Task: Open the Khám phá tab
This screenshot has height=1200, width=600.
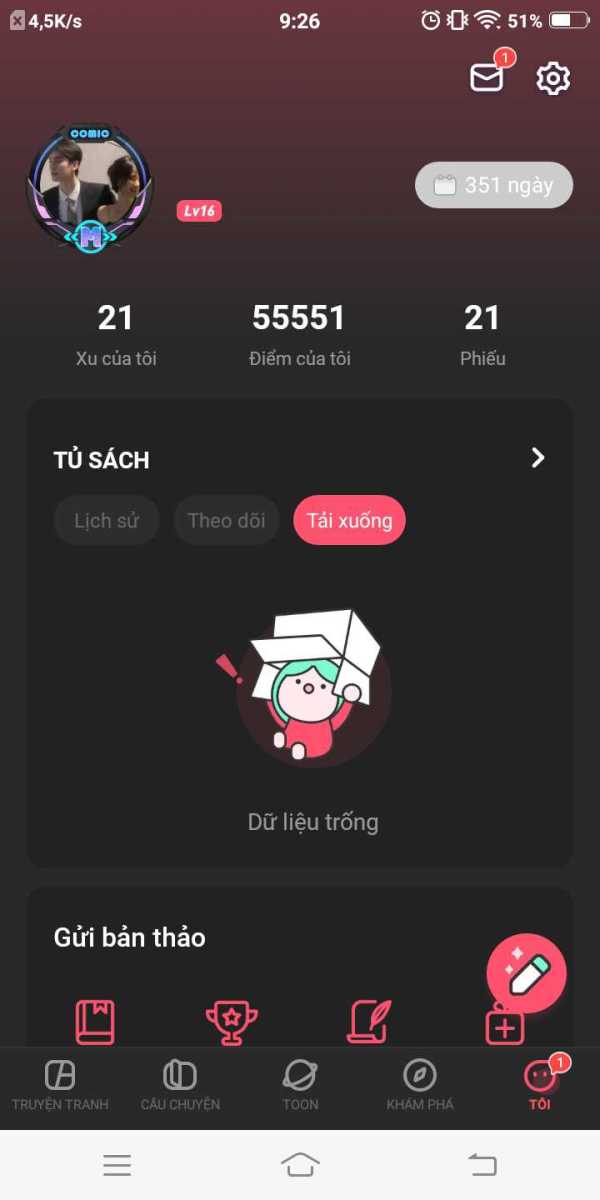Action: click(x=420, y=1086)
